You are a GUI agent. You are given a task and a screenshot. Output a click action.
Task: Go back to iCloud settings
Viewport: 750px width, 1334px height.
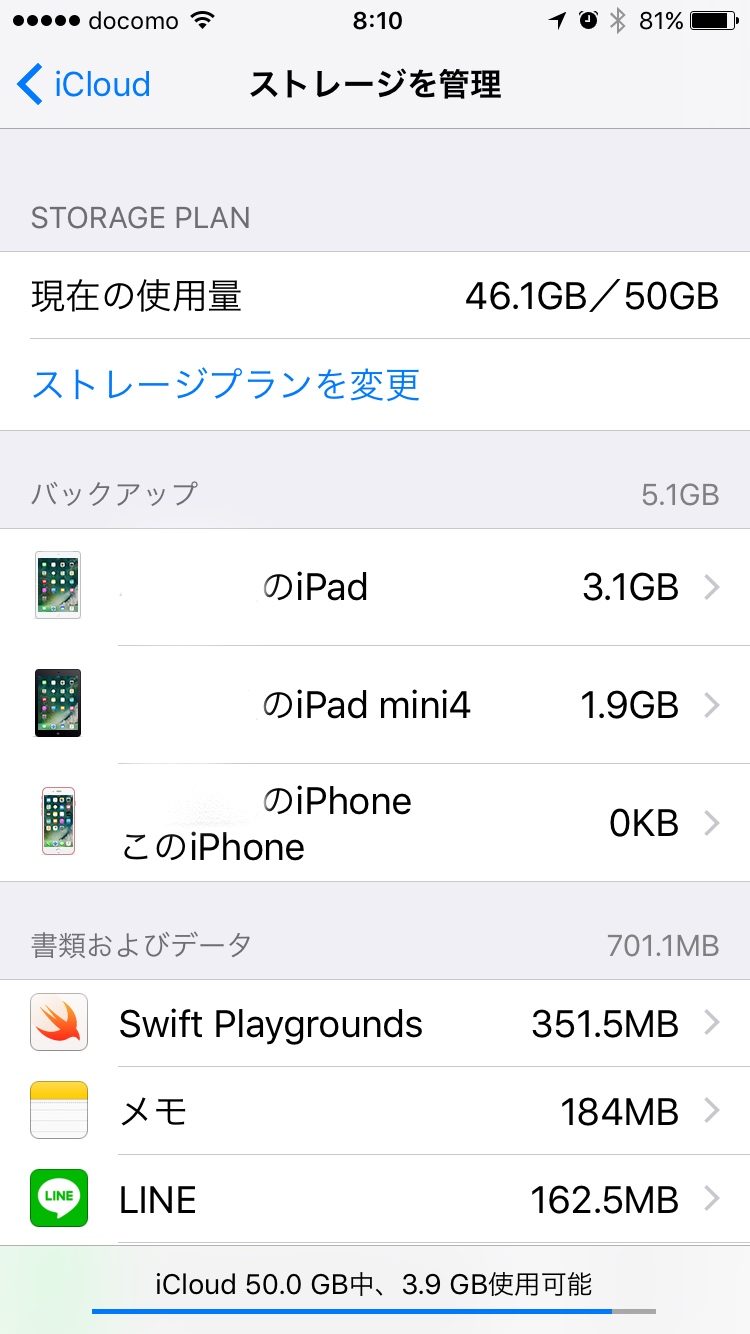(x=84, y=84)
